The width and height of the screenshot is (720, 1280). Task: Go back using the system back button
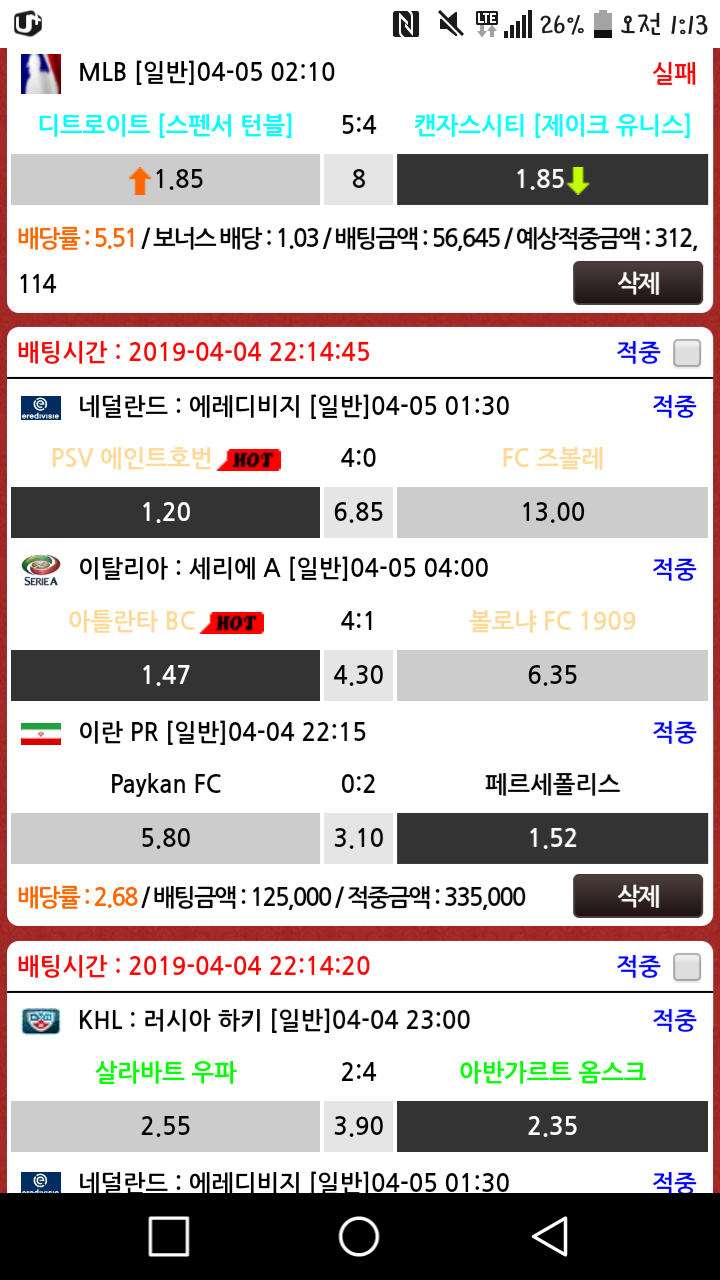549,1236
